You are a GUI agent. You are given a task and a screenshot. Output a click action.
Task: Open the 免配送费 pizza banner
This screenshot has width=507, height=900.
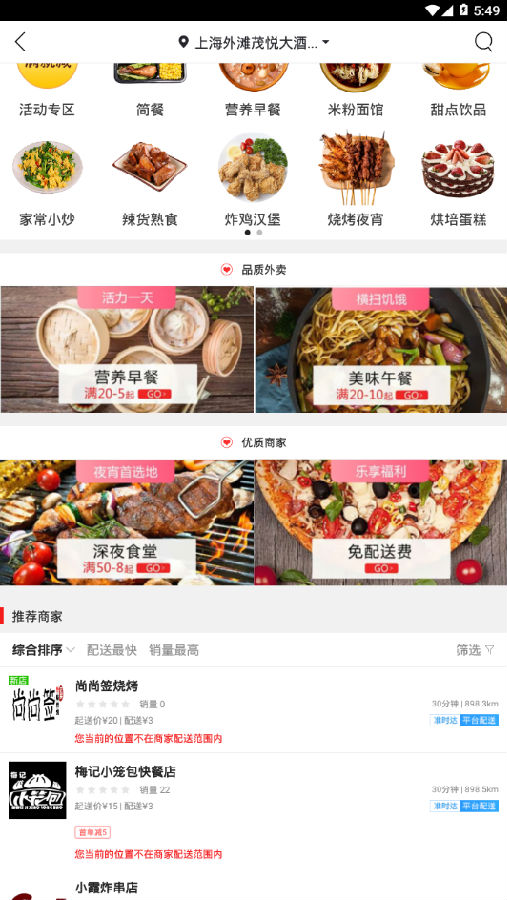coord(381,522)
